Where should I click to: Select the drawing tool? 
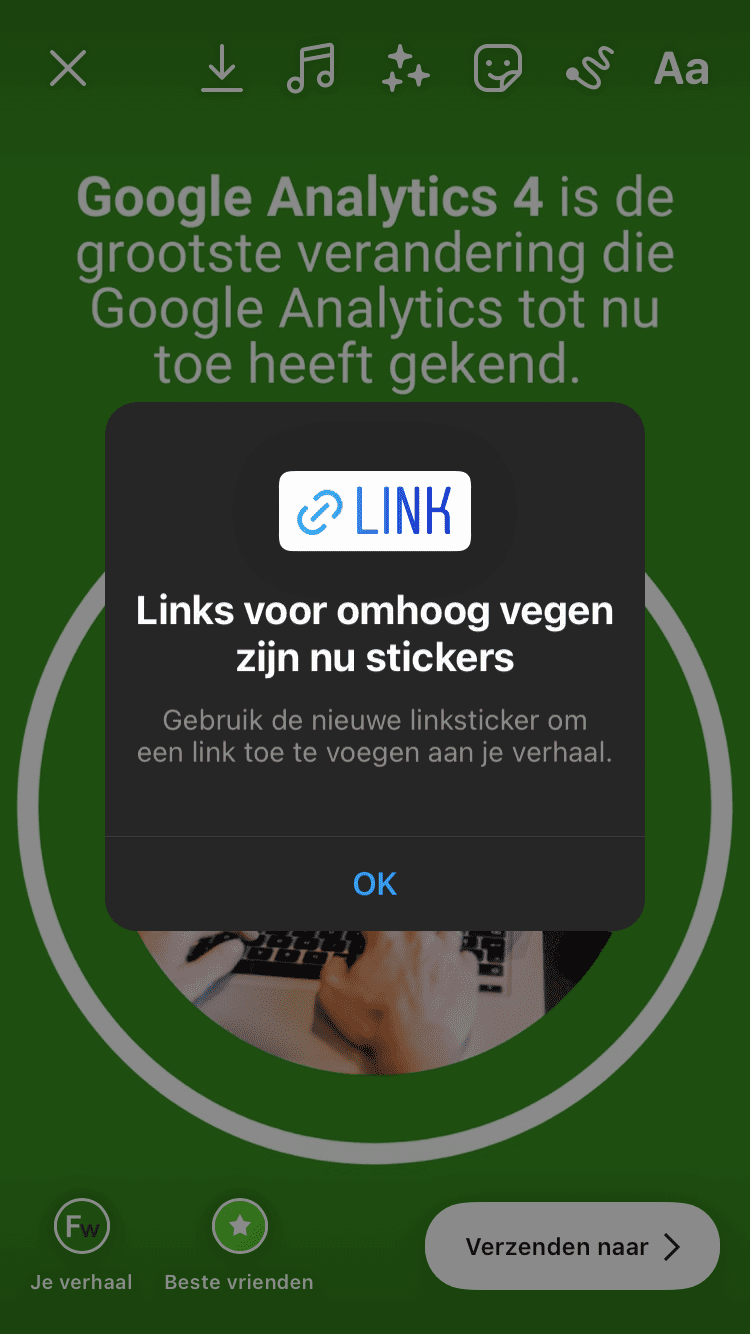click(589, 69)
